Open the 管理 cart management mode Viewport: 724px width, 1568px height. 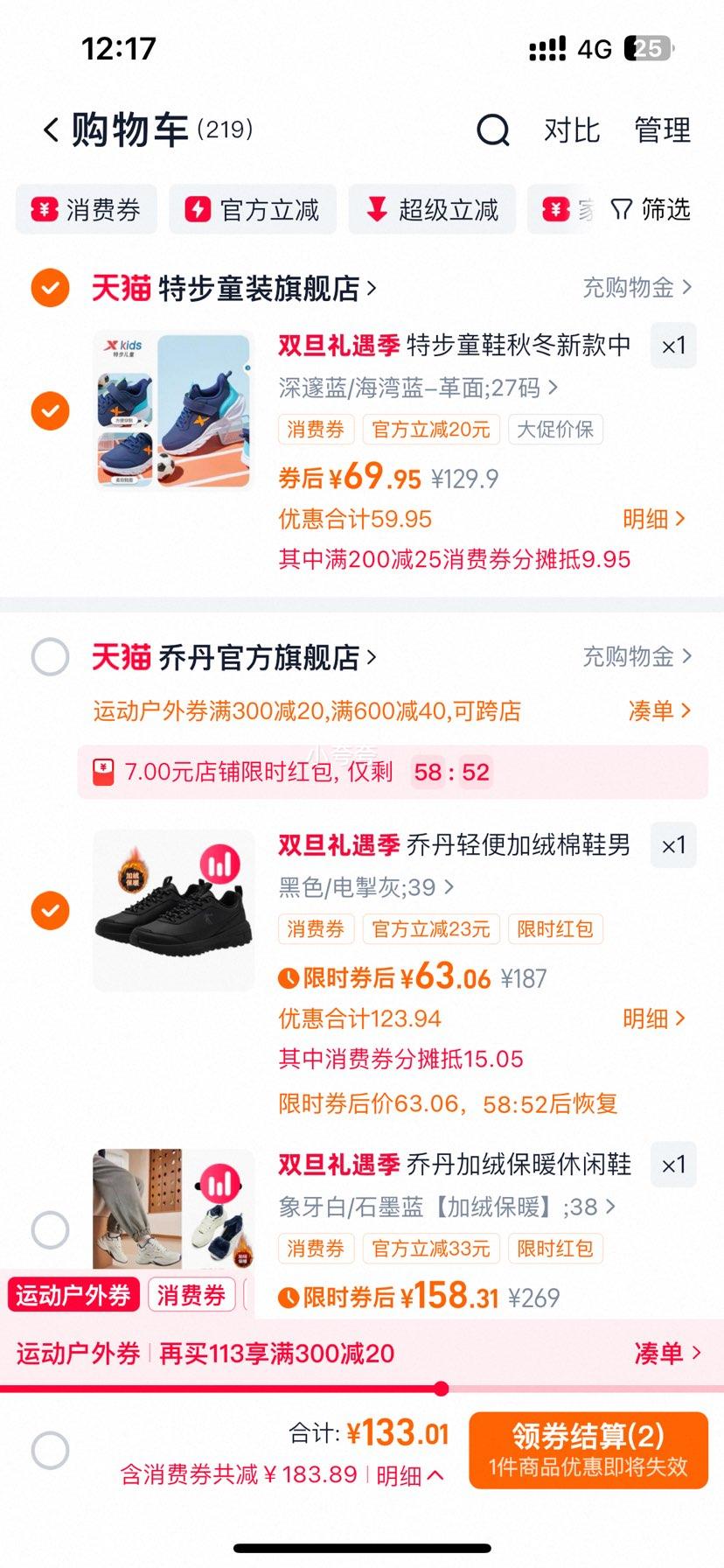(662, 131)
